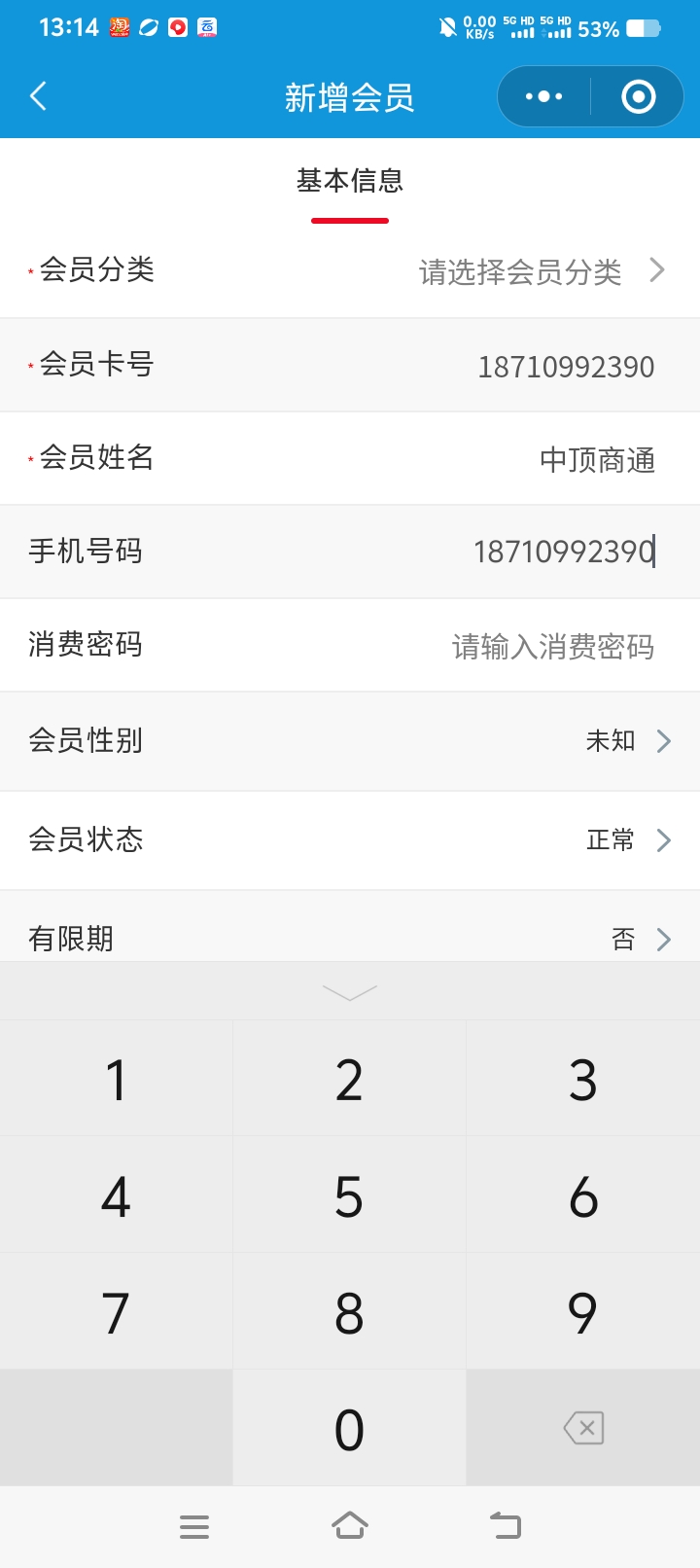This screenshot has width=700, height=1568.
Task: Close the mini-program with the circle button
Action: (x=638, y=96)
